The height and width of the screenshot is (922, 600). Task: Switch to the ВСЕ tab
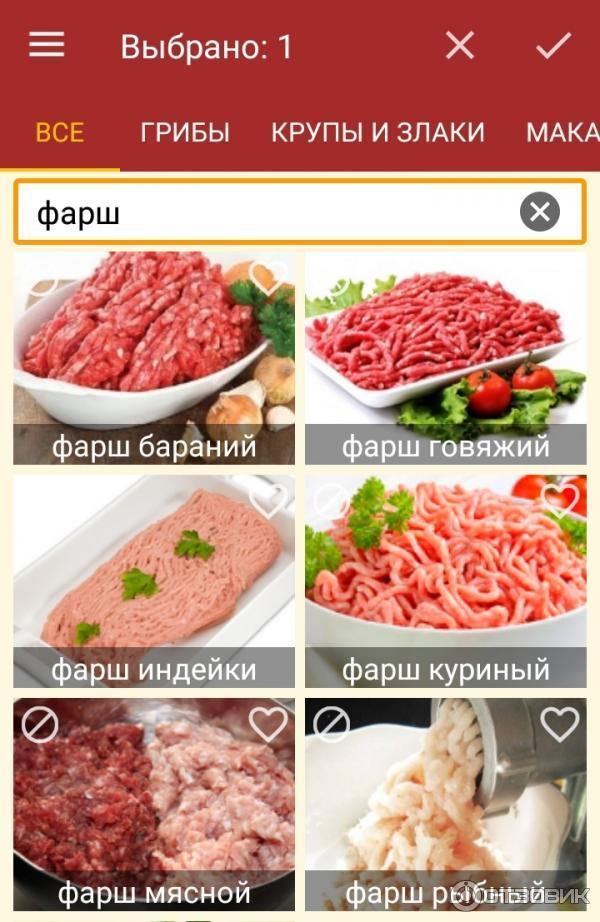pos(59,132)
